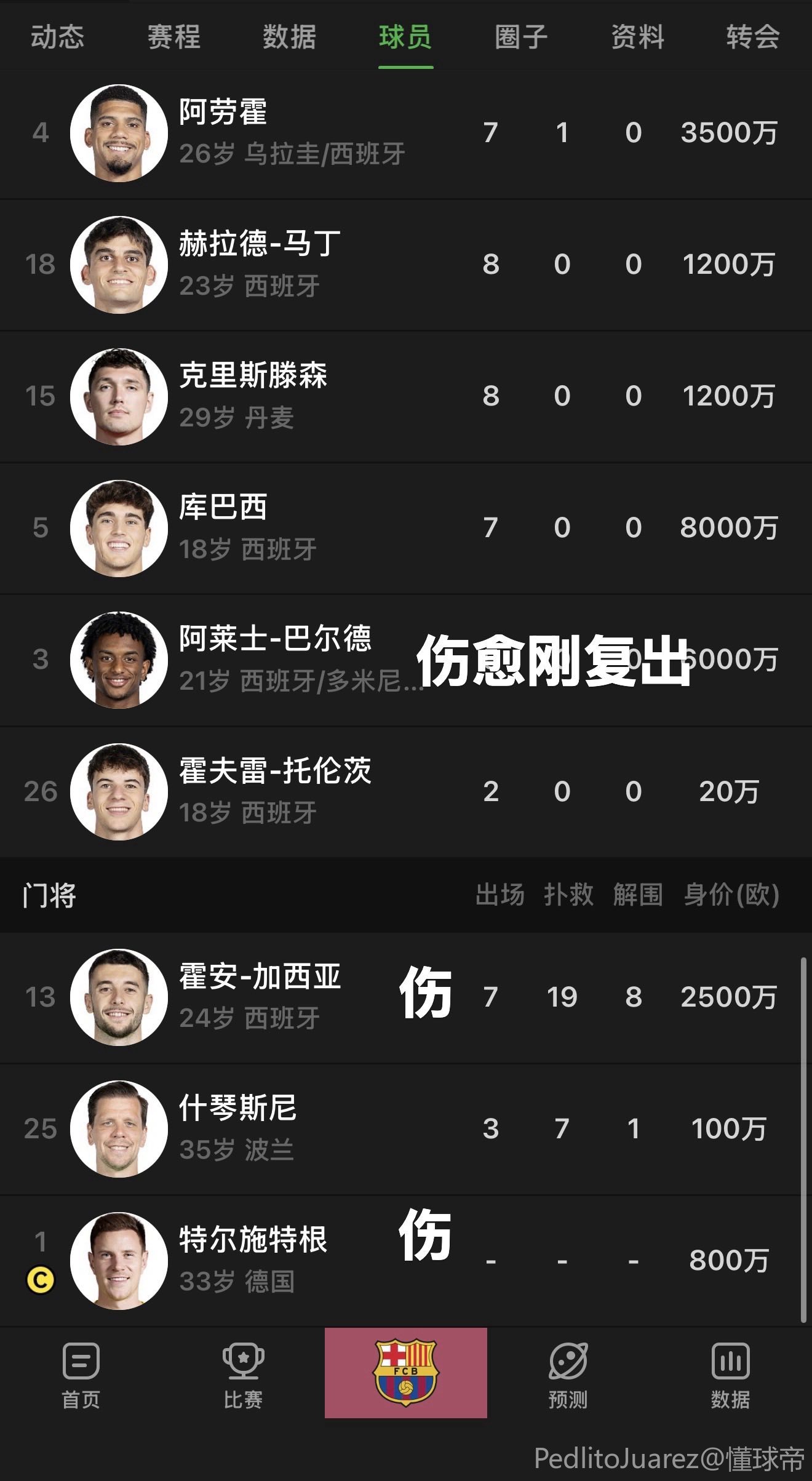Image resolution: width=812 pixels, height=1481 pixels.
Task: Tap the FC Barcelona crest tab
Action: 405,1373
